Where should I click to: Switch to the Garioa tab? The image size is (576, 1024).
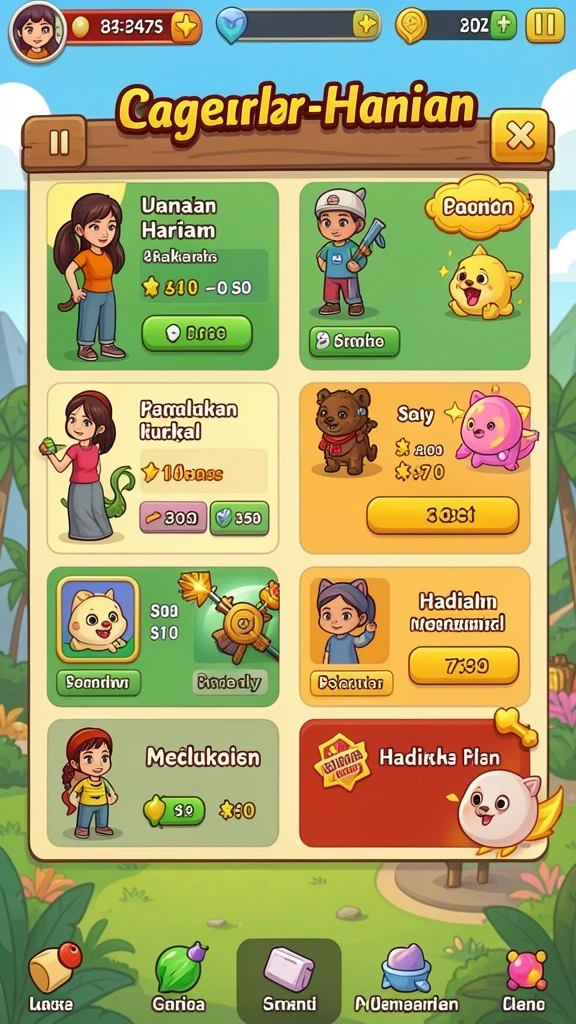coord(178,978)
